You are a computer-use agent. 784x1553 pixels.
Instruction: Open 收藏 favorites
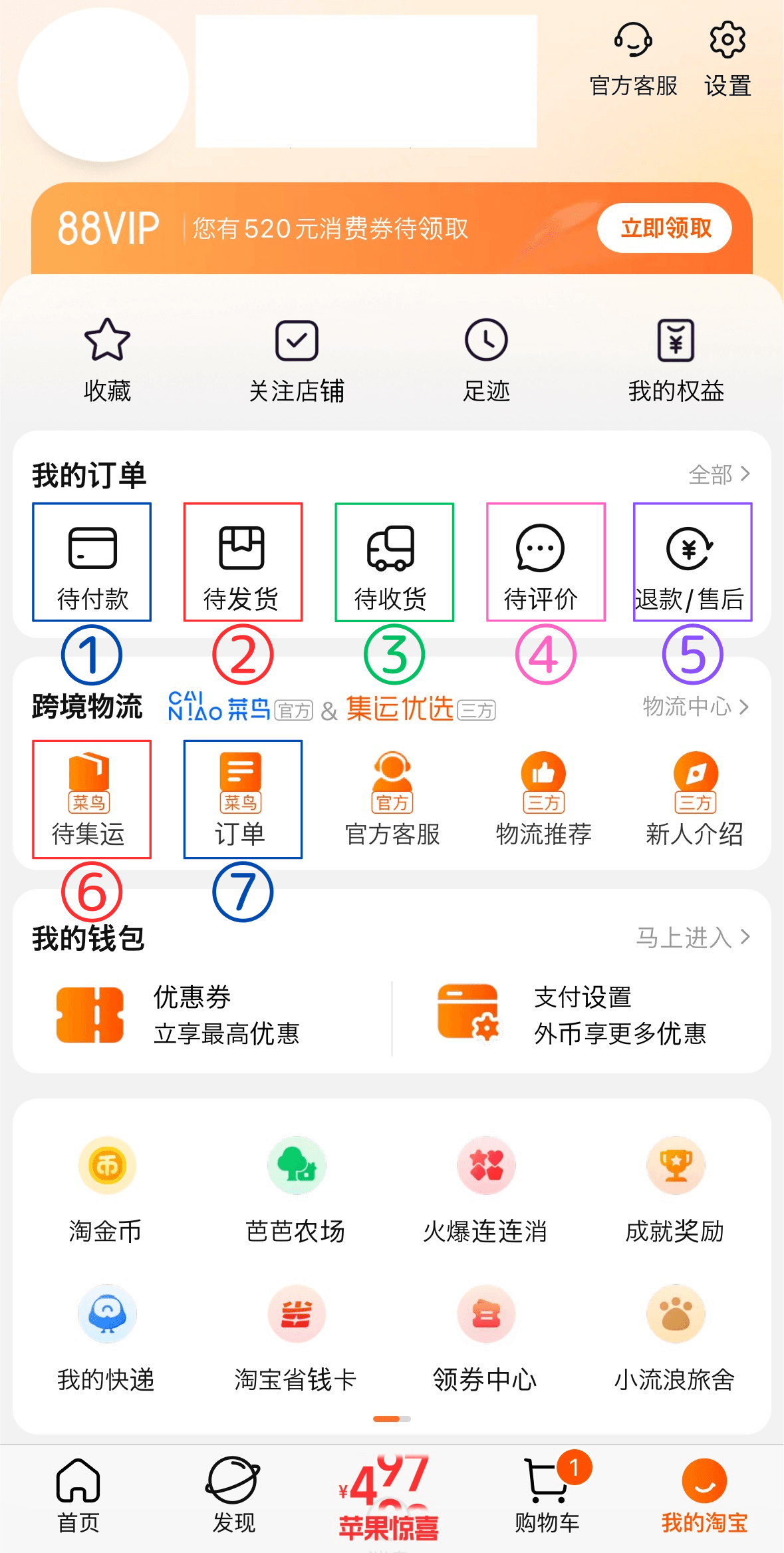click(107, 361)
